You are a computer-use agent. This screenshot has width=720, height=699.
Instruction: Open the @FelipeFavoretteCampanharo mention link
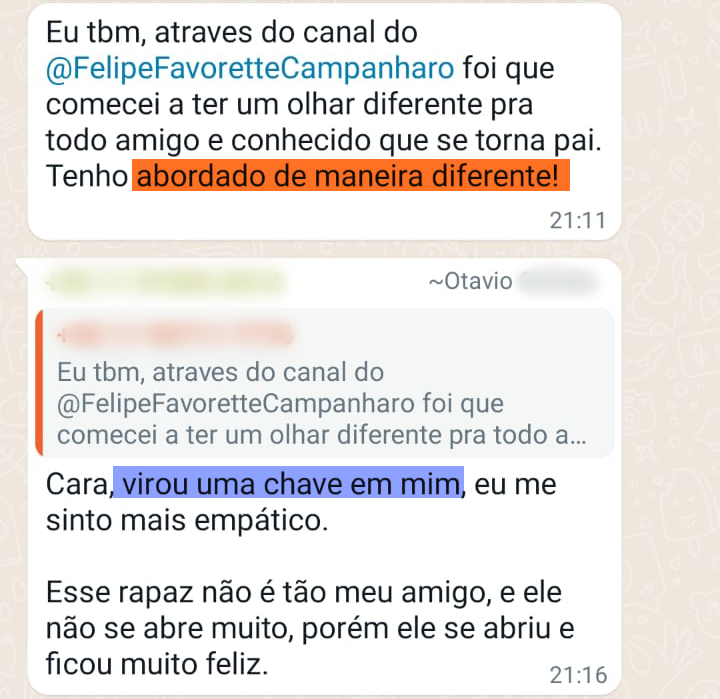tap(250, 69)
